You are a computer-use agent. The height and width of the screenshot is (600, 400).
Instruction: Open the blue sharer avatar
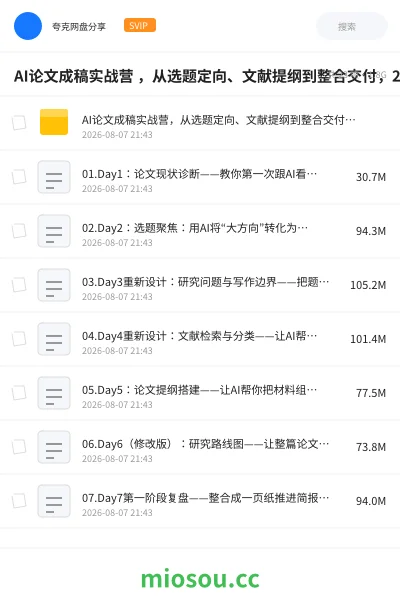(28, 26)
